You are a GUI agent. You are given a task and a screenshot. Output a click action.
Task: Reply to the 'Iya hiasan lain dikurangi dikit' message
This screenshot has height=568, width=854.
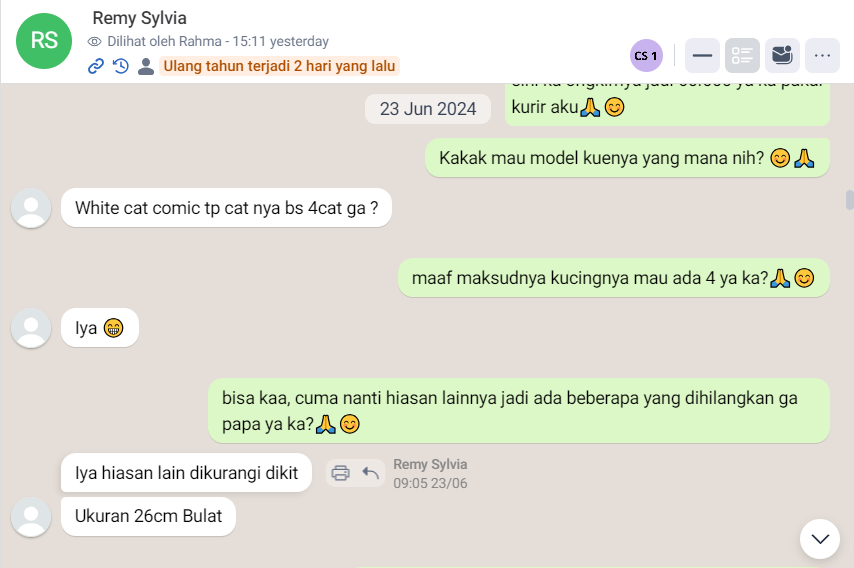coord(371,473)
